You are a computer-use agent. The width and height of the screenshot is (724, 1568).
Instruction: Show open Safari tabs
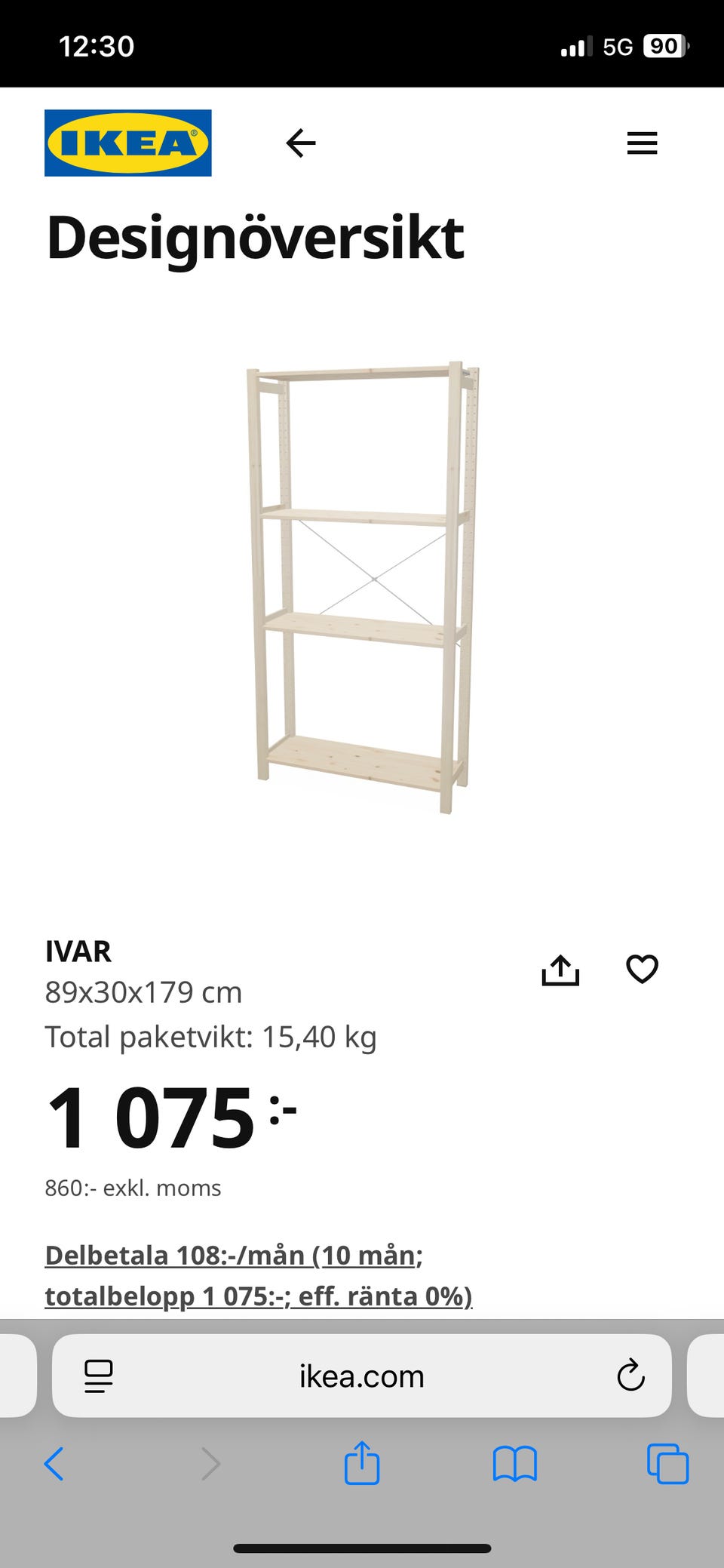click(667, 1464)
